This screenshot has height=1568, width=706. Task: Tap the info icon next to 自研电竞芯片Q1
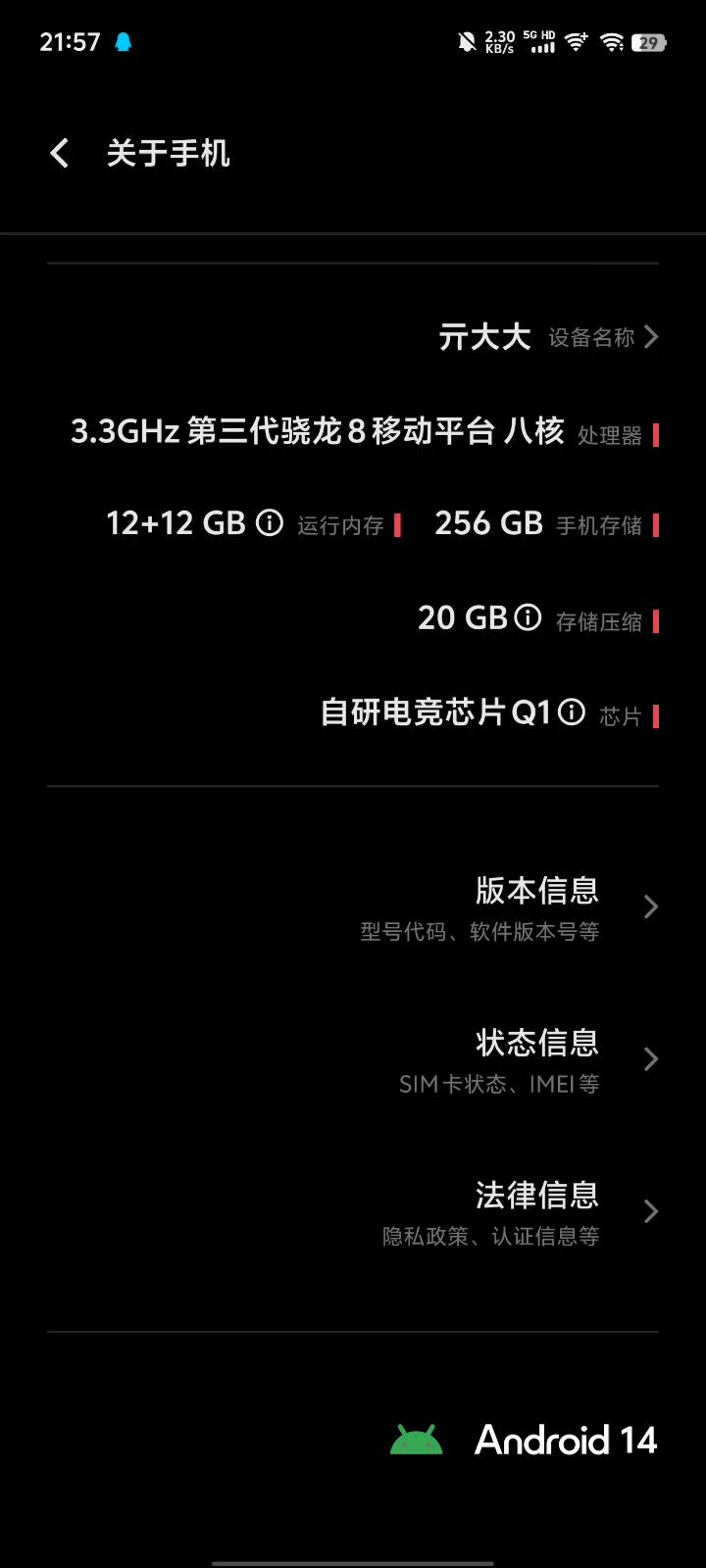(572, 712)
